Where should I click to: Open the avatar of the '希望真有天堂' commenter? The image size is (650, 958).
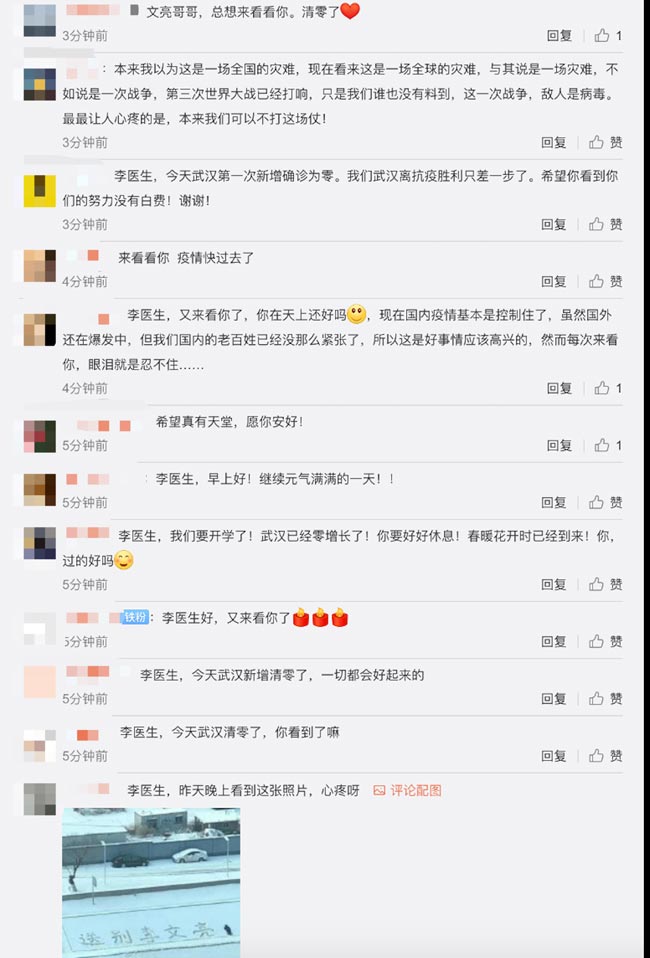[39, 435]
